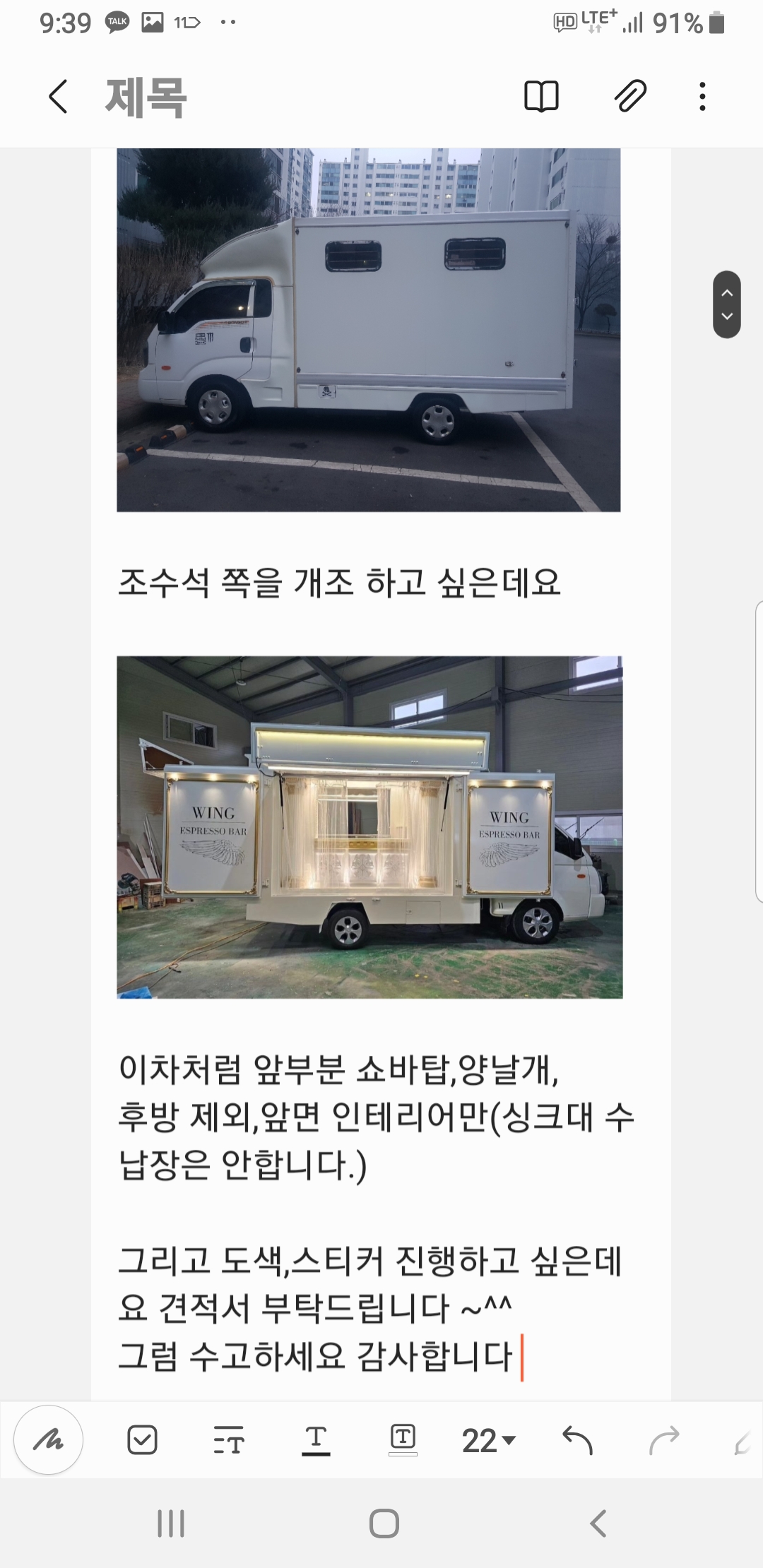Tap the page down arrow on scroller

click(727, 316)
